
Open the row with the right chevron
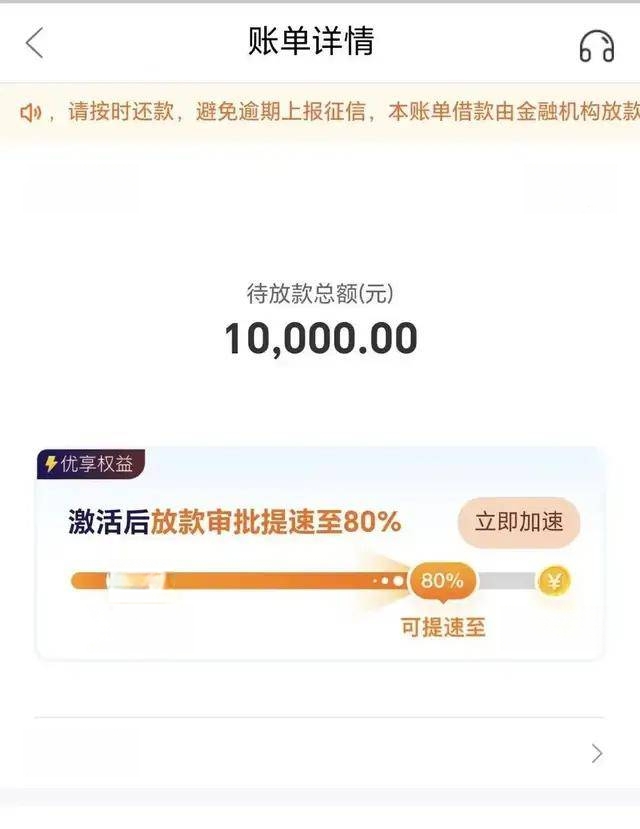point(596,753)
